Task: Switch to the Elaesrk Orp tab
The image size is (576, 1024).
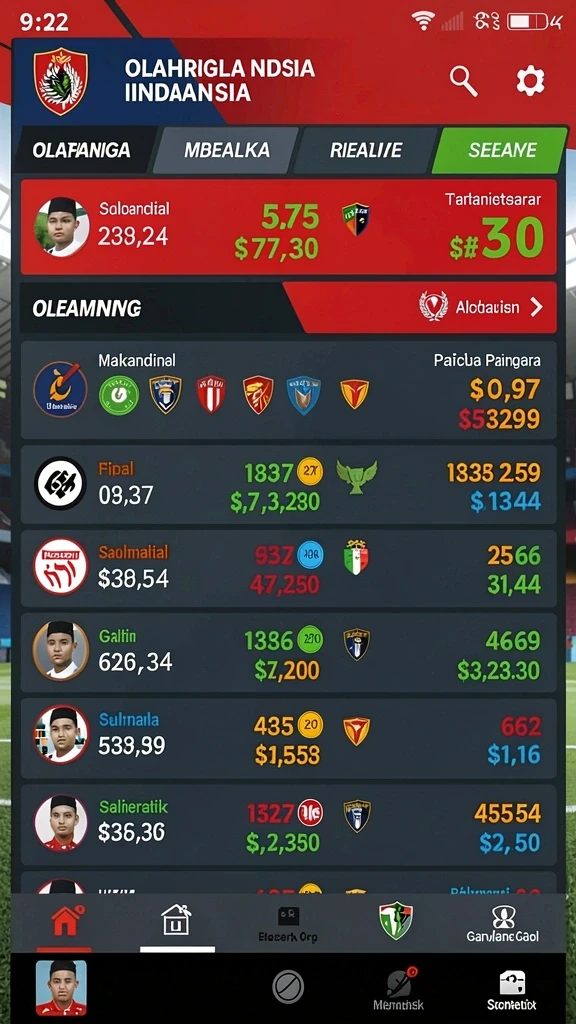Action: 288,924
